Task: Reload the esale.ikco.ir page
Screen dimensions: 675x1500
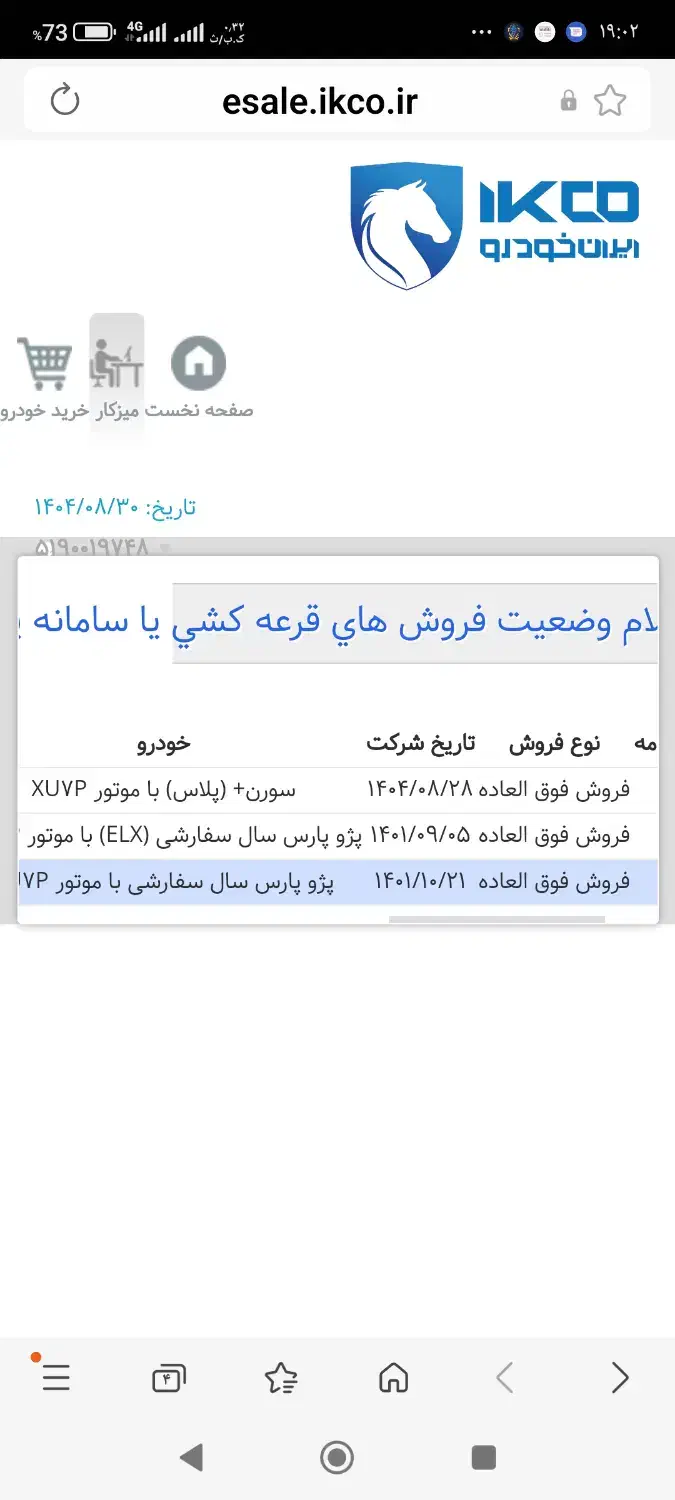Action: (65, 100)
